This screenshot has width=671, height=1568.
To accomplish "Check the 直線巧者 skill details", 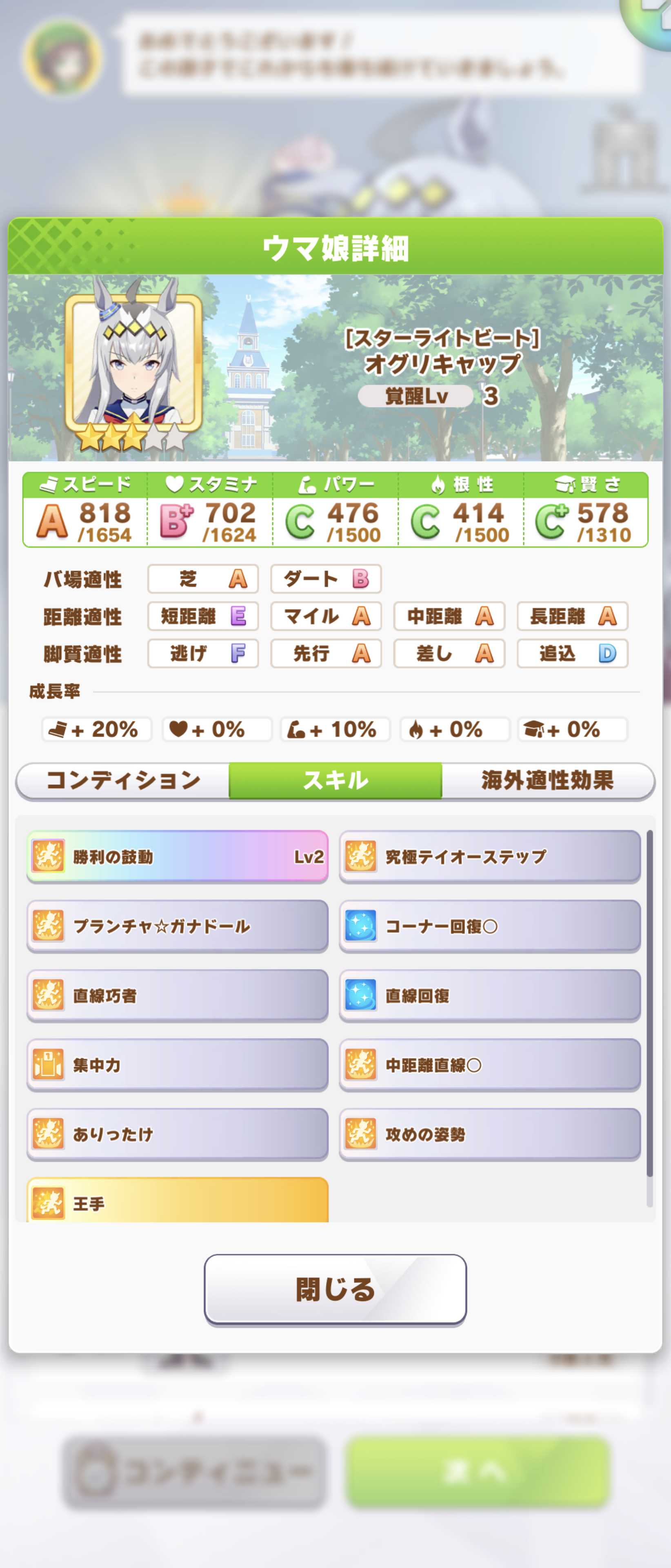I will click(x=177, y=995).
